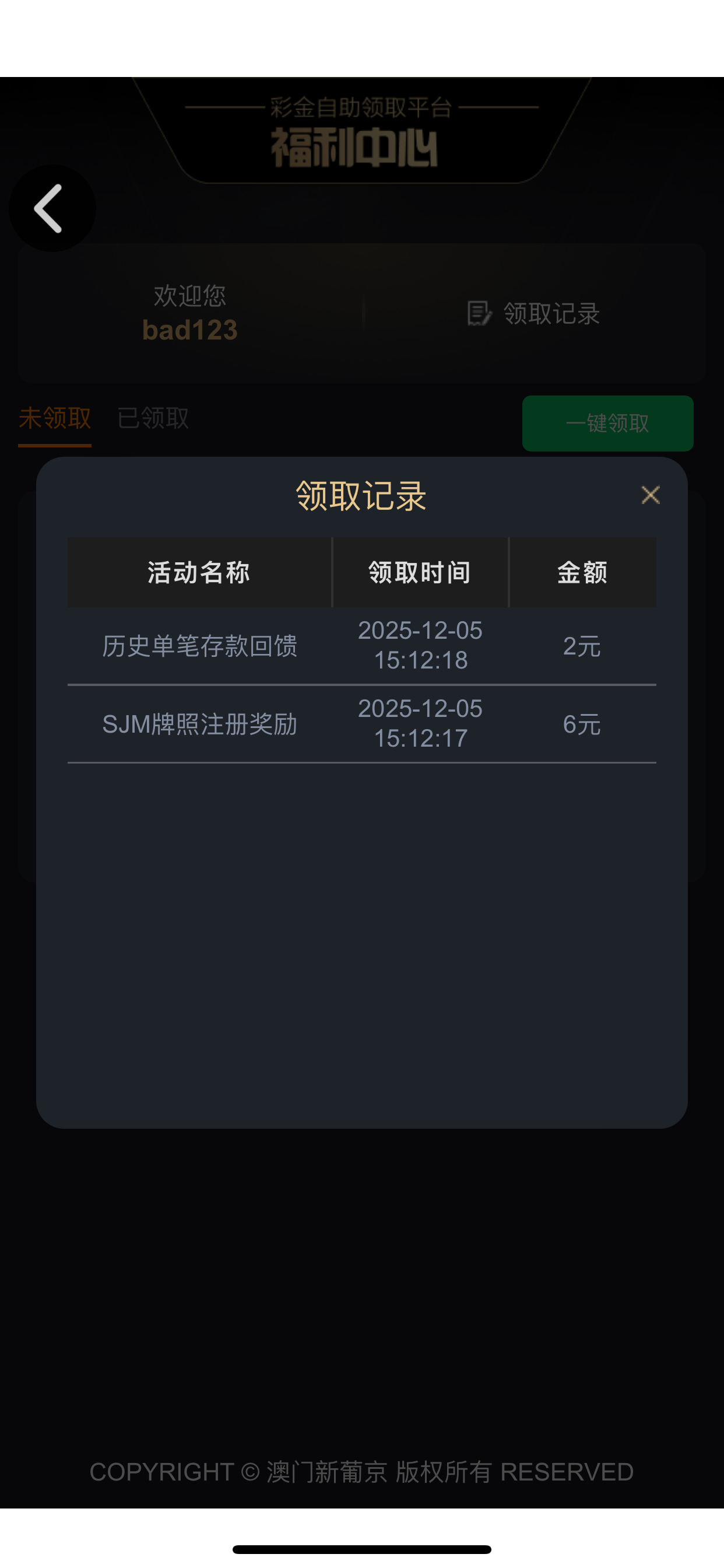Select the 未领取 tab
The image size is (724, 1568).
click(55, 418)
